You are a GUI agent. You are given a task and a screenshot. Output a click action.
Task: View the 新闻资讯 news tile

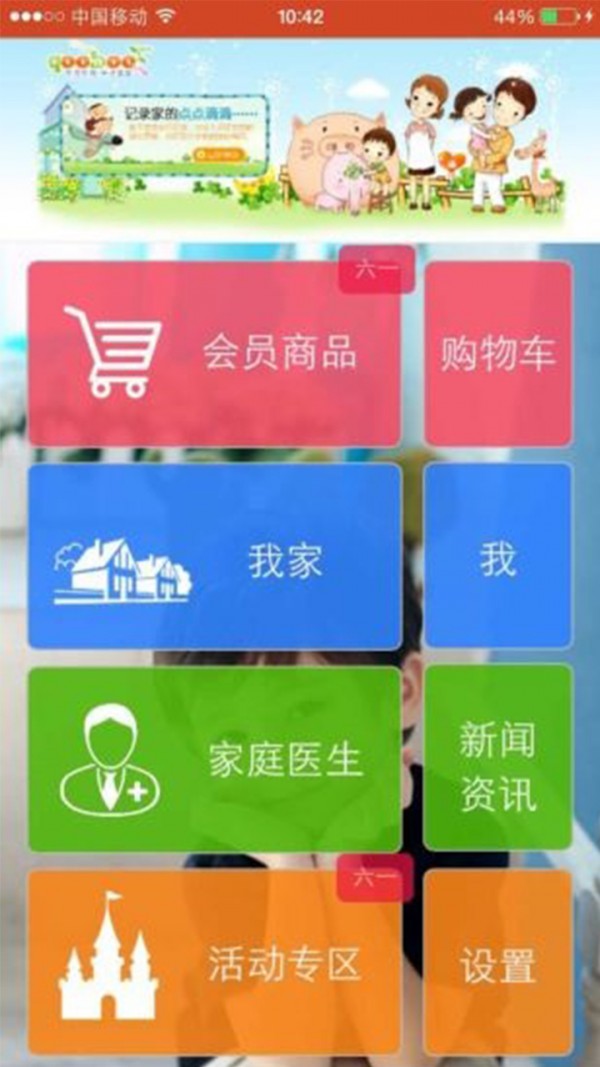(x=498, y=760)
